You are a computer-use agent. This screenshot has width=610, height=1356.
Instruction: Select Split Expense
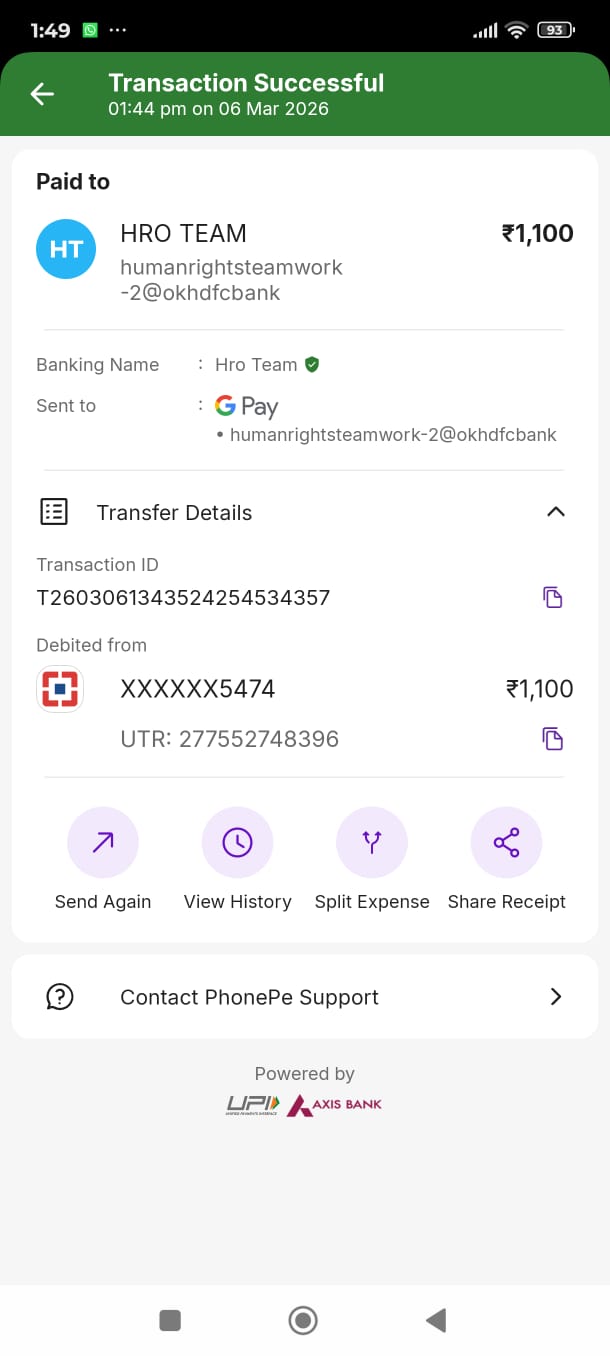[x=372, y=844]
